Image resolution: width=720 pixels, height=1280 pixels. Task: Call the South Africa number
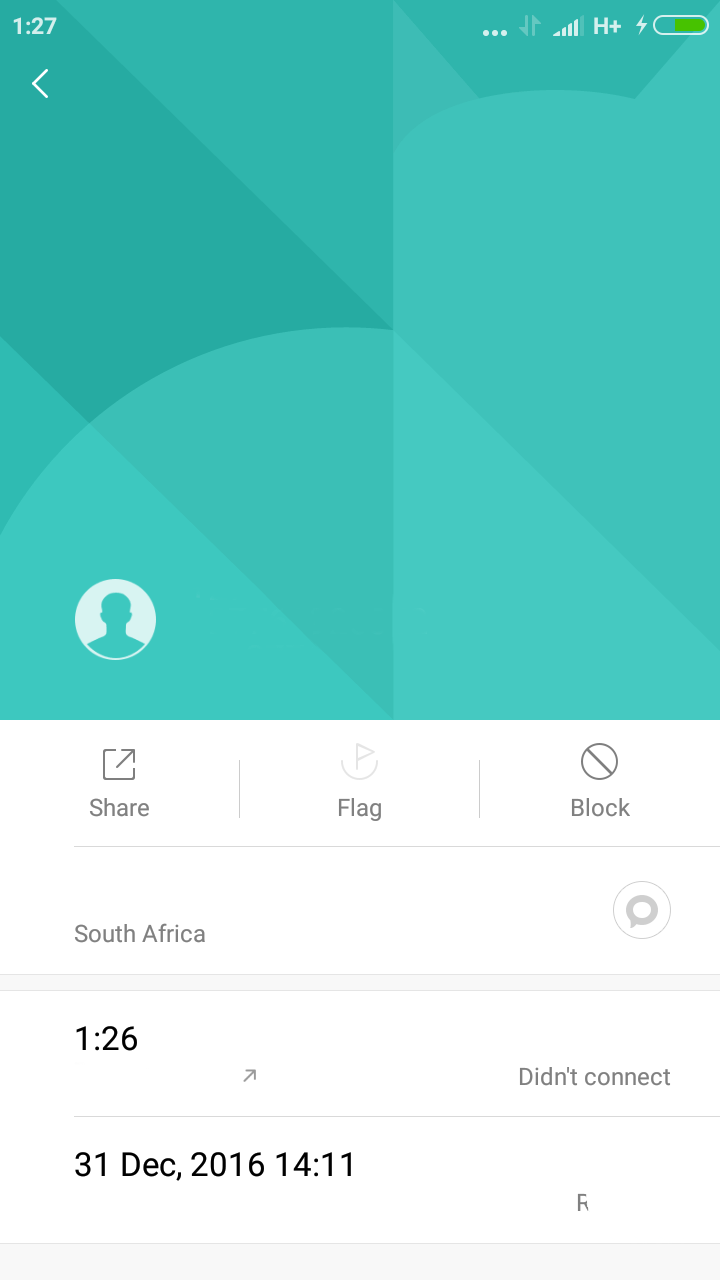click(300, 912)
